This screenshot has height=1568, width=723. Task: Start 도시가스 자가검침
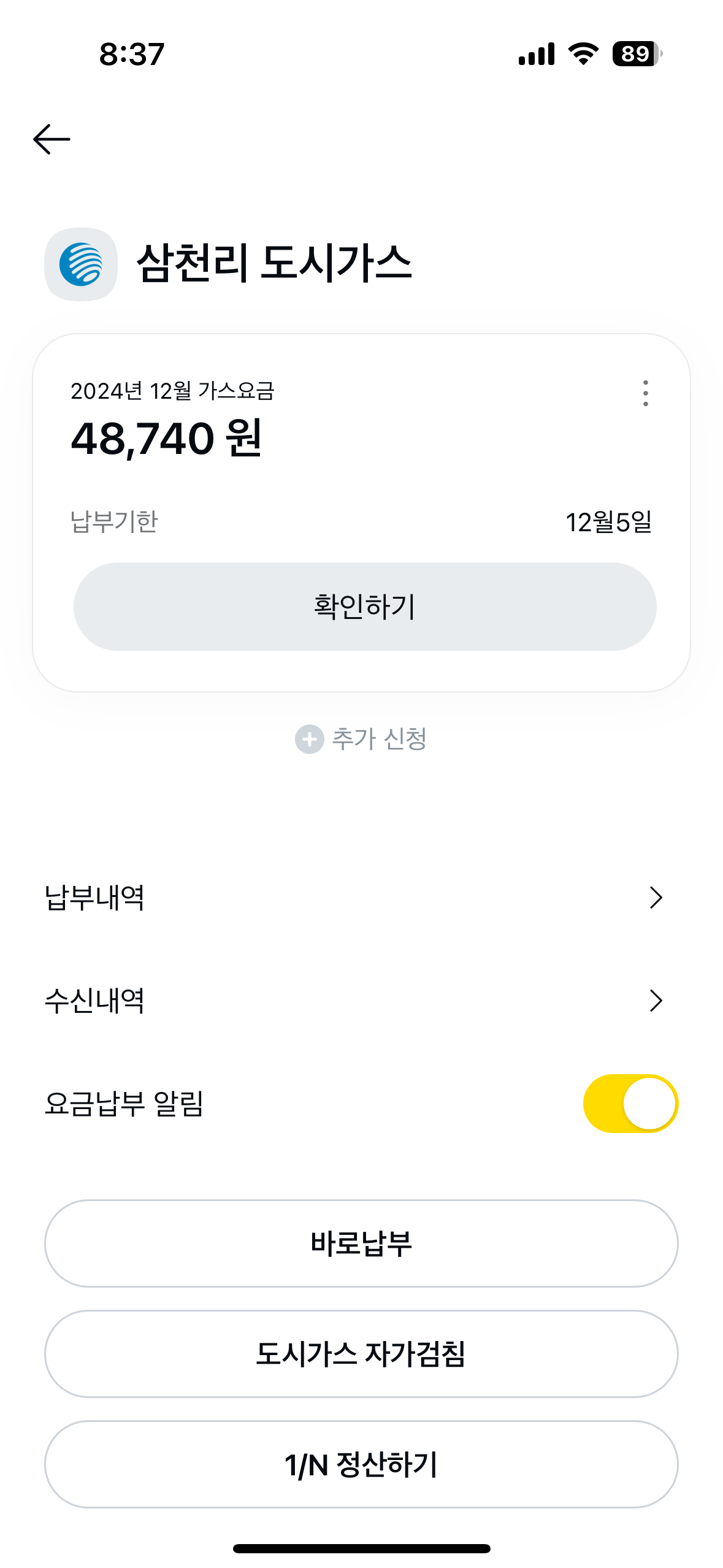(x=361, y=1354)
